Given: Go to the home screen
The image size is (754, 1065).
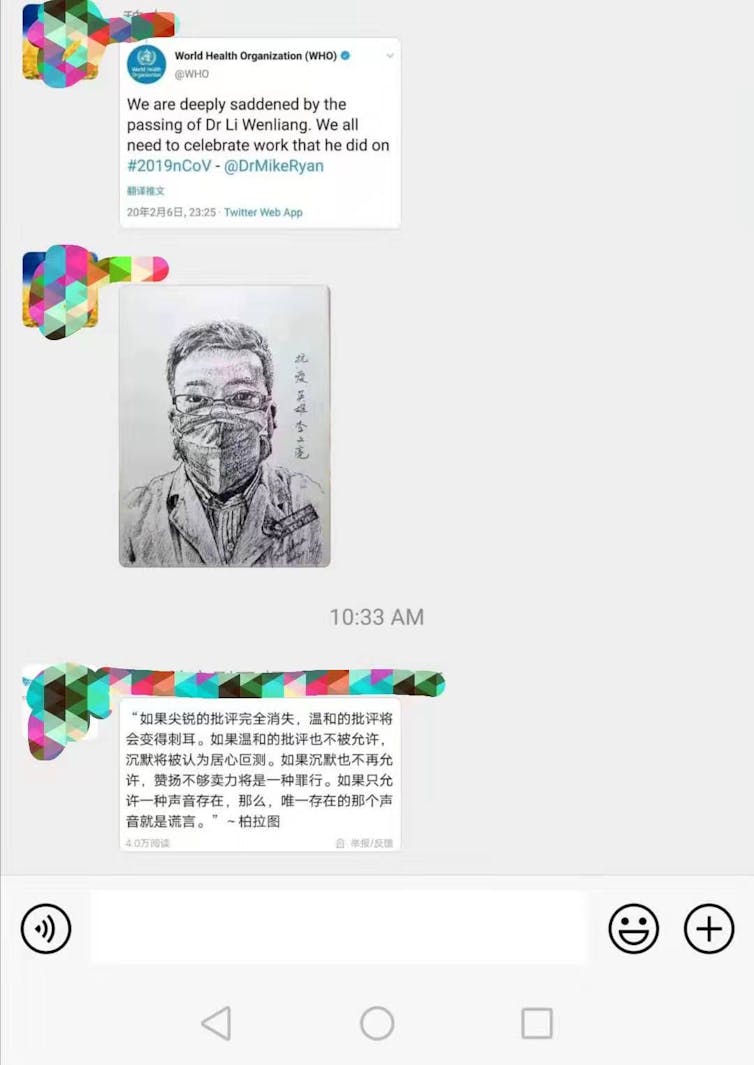Looking at the screenshot, I should coord(377,1023).
